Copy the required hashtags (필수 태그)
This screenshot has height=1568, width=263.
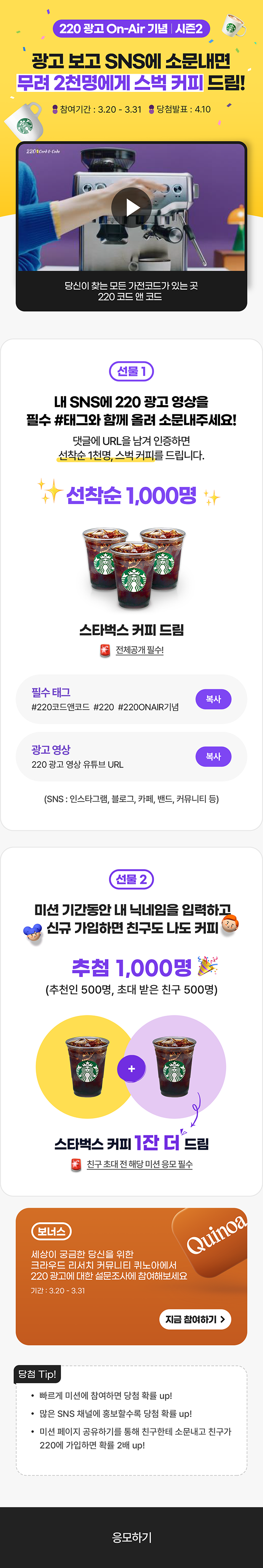tap(213, 699)
